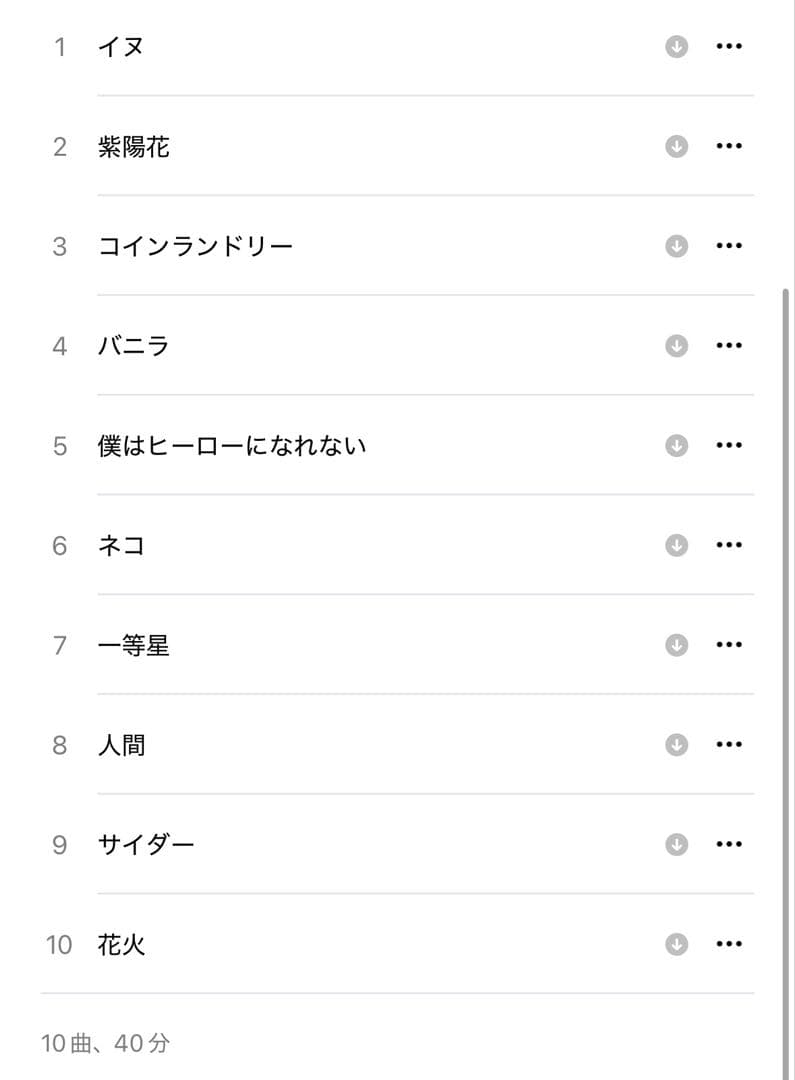Download the song 人間
795x1080 pixels.
pos(676,743)
